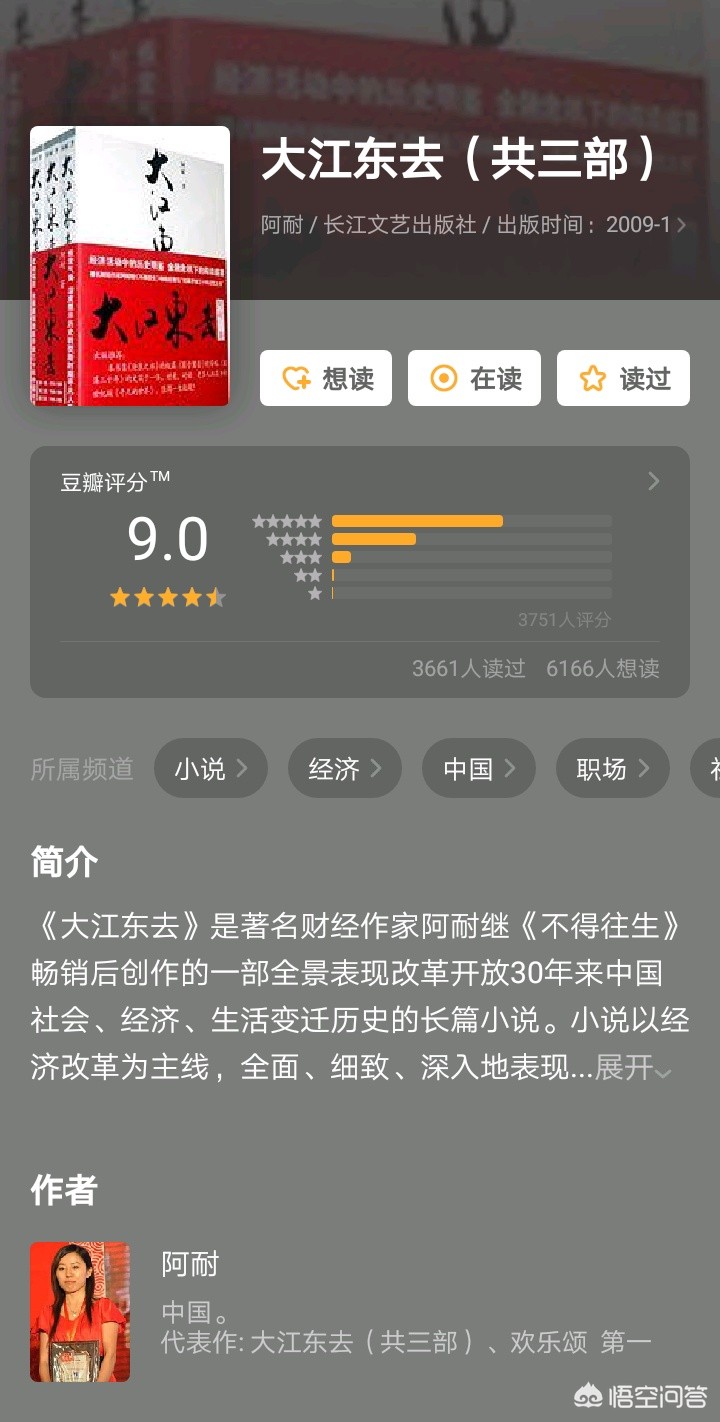Open the 职场 channel chip
This screenshot has height=1422, width=720.
click(x=612, y=768)
